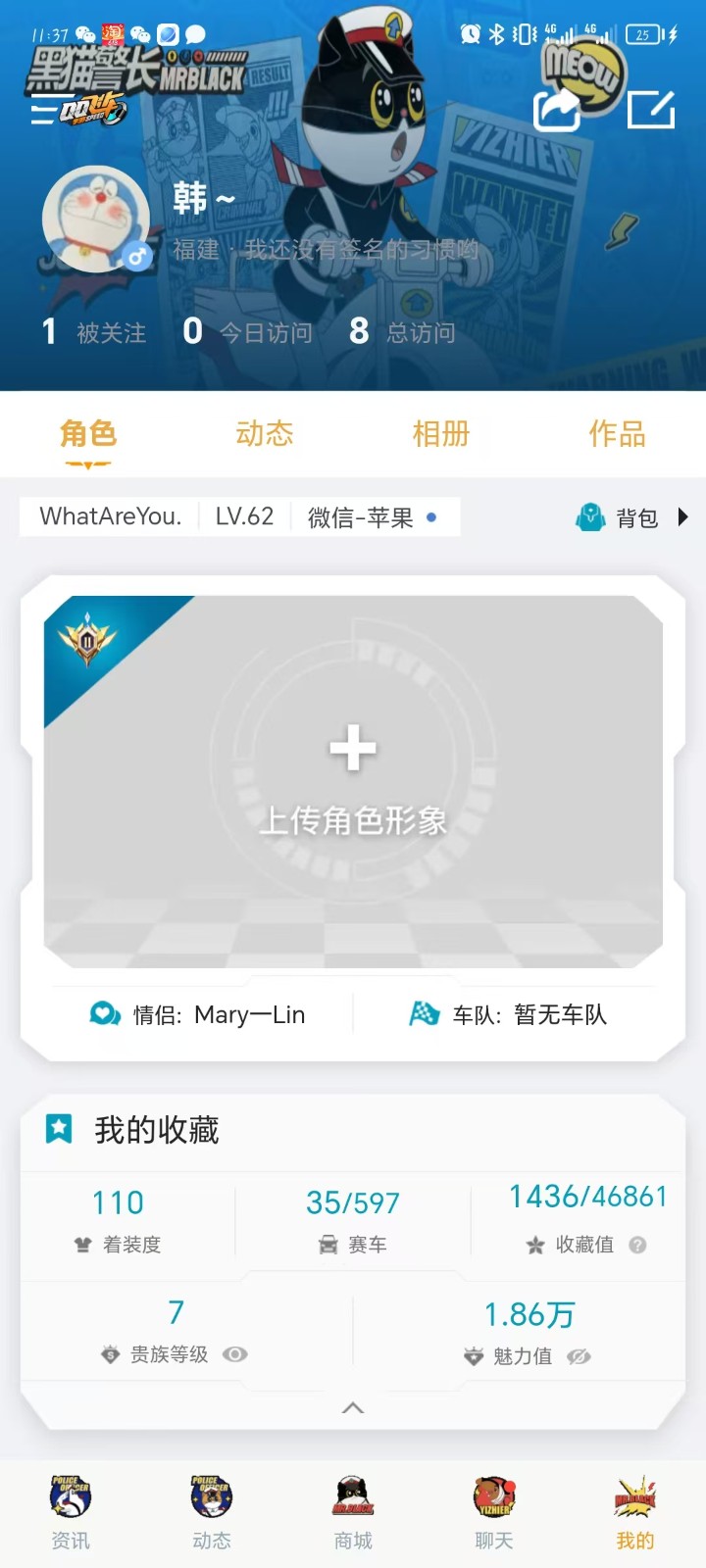
Task: Open the 商城 store tab
Action: pos(353,1512)
